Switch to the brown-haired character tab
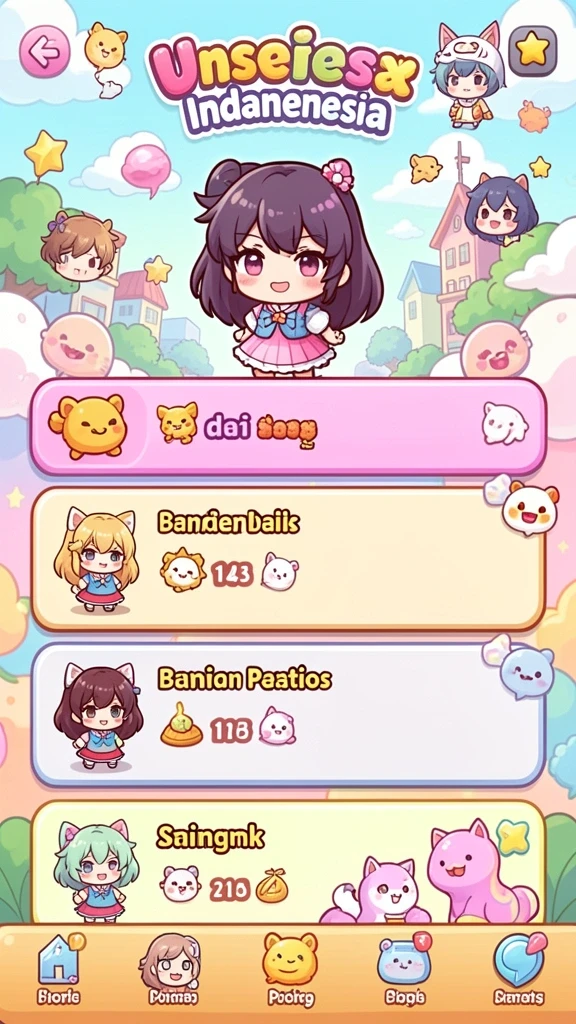Image resolution: width=576 pixels, height=1024 pixels. click(170, 969)
